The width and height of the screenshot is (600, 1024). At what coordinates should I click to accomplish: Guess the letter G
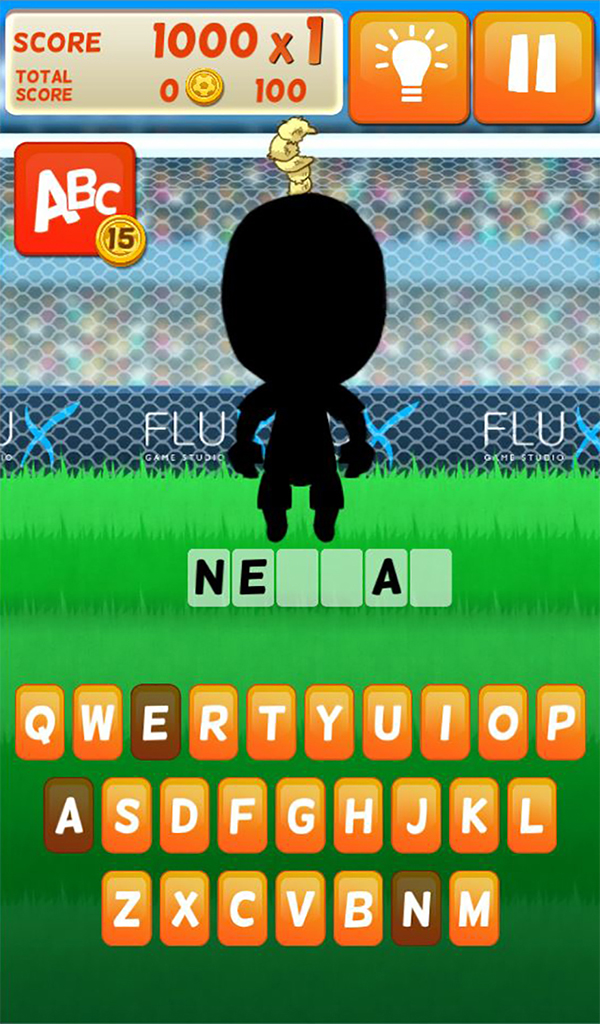click(300, 815)
